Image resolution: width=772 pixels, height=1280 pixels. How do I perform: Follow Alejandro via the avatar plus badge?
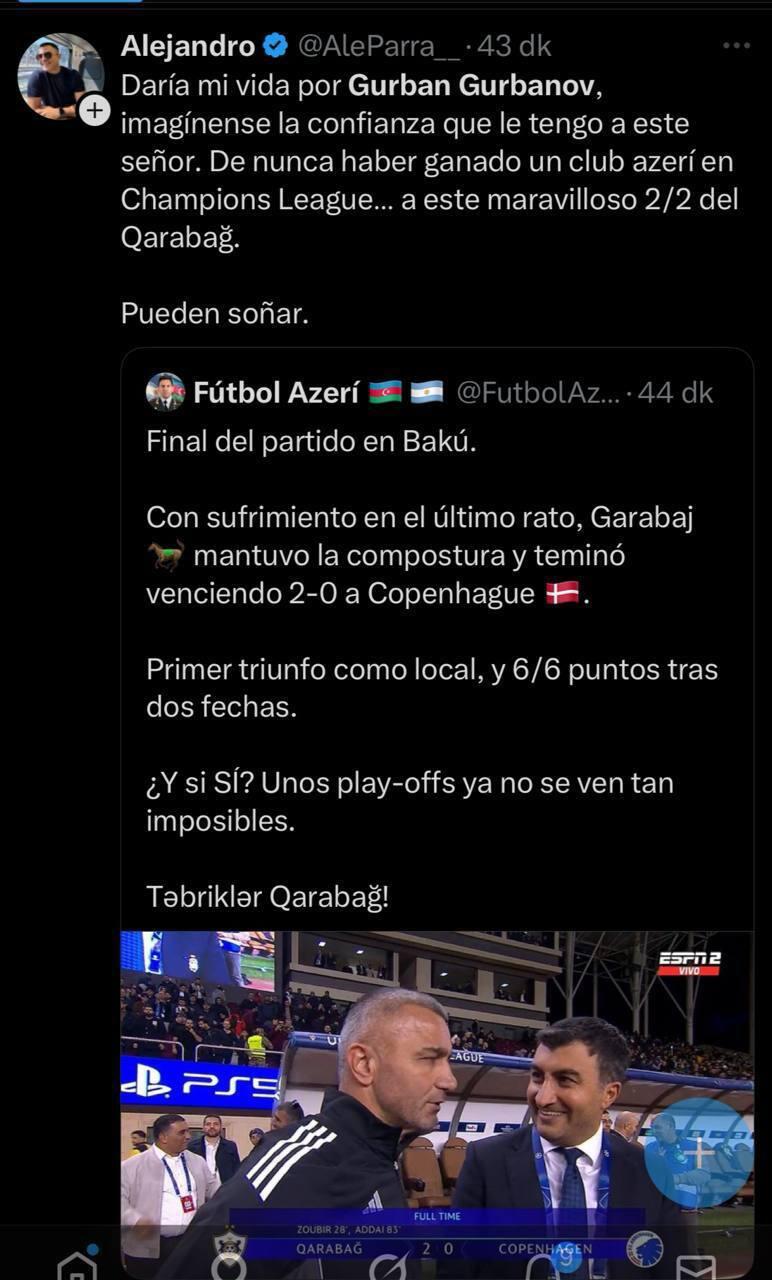pyautogui.click(x=94, y=110)
